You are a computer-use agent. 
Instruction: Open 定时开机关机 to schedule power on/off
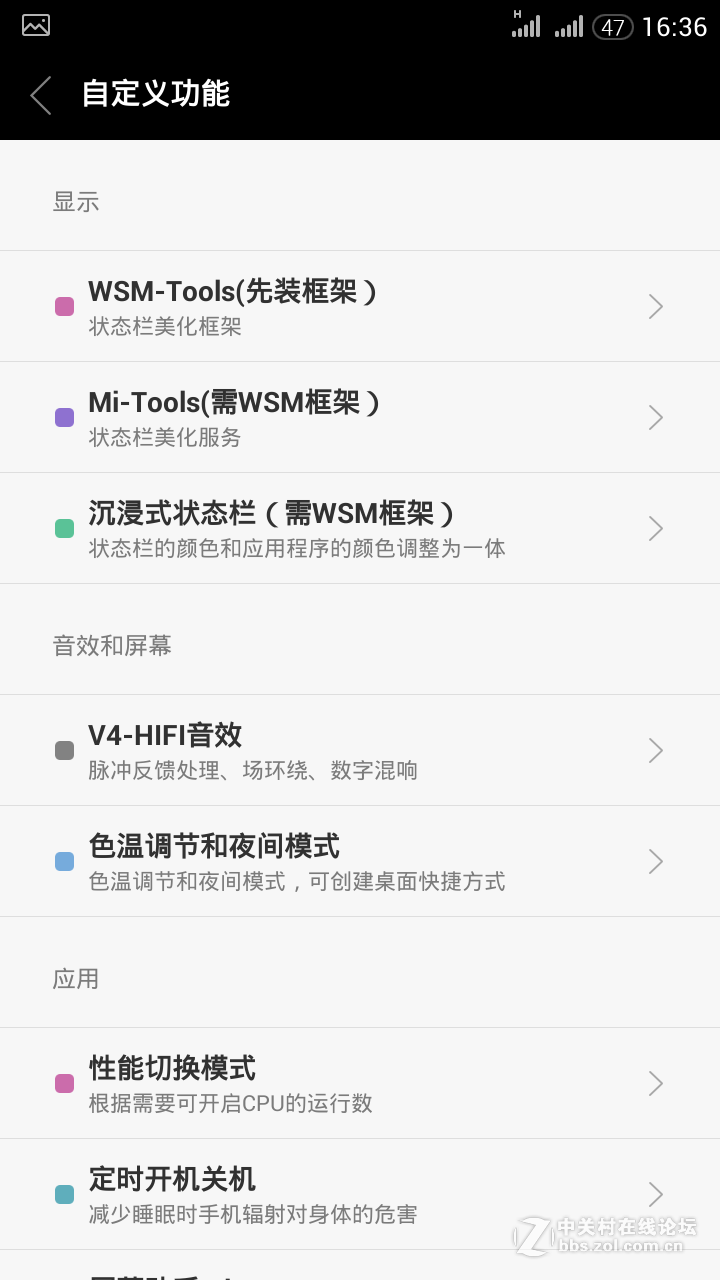tap(360, 1193)
